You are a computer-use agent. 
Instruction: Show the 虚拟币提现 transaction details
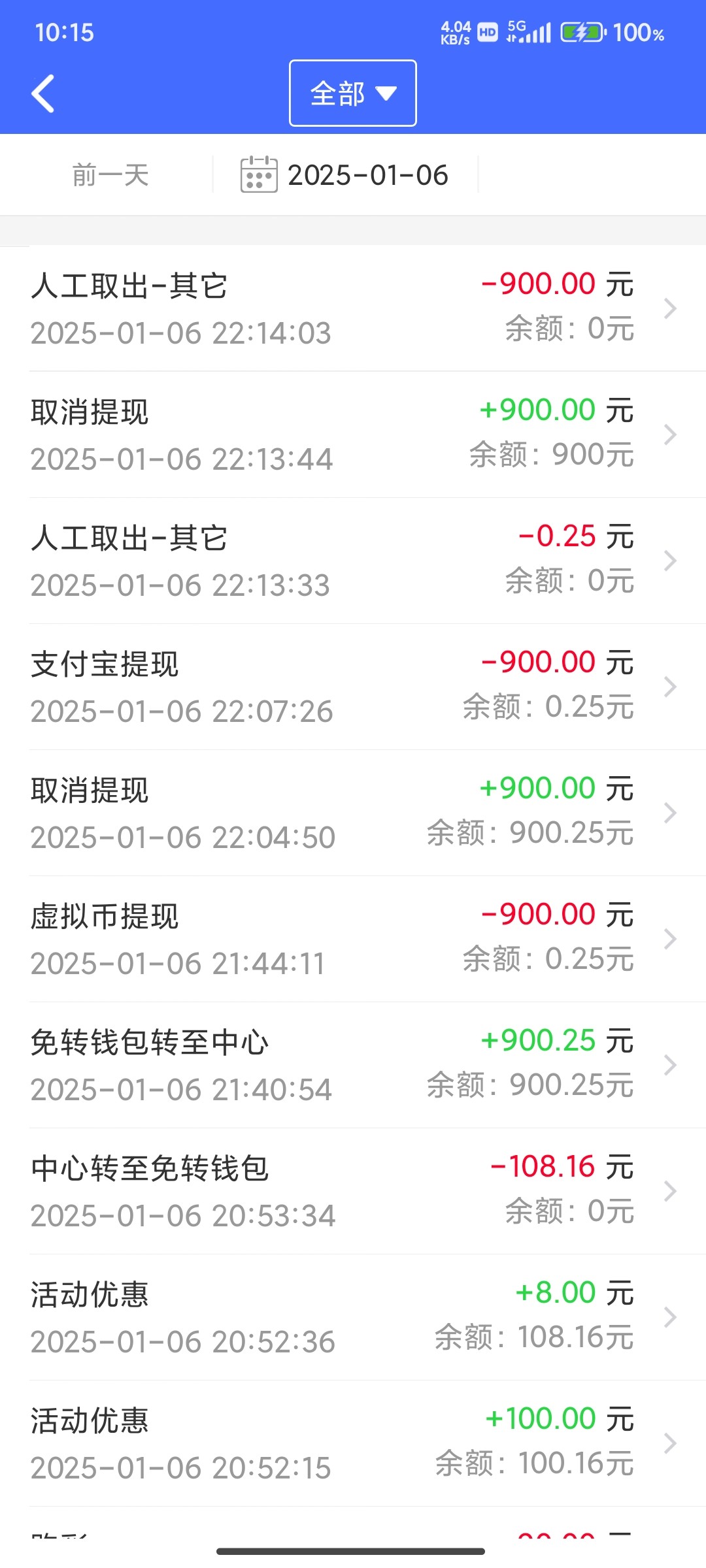click(353, 939)
